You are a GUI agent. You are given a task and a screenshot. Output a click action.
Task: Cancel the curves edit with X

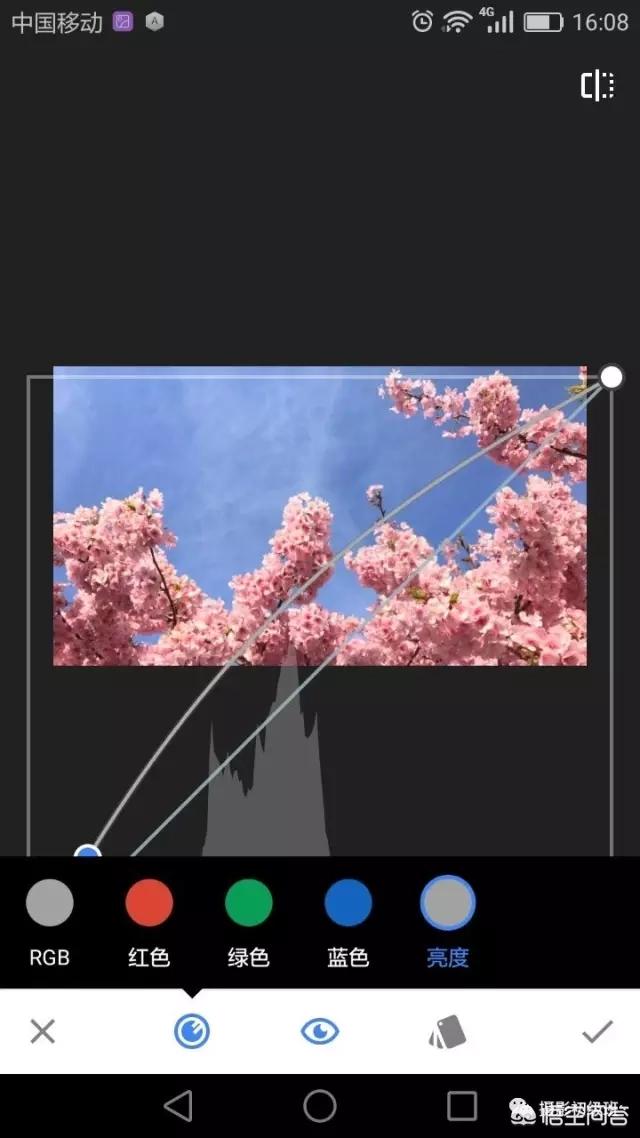click(42, 1031)
